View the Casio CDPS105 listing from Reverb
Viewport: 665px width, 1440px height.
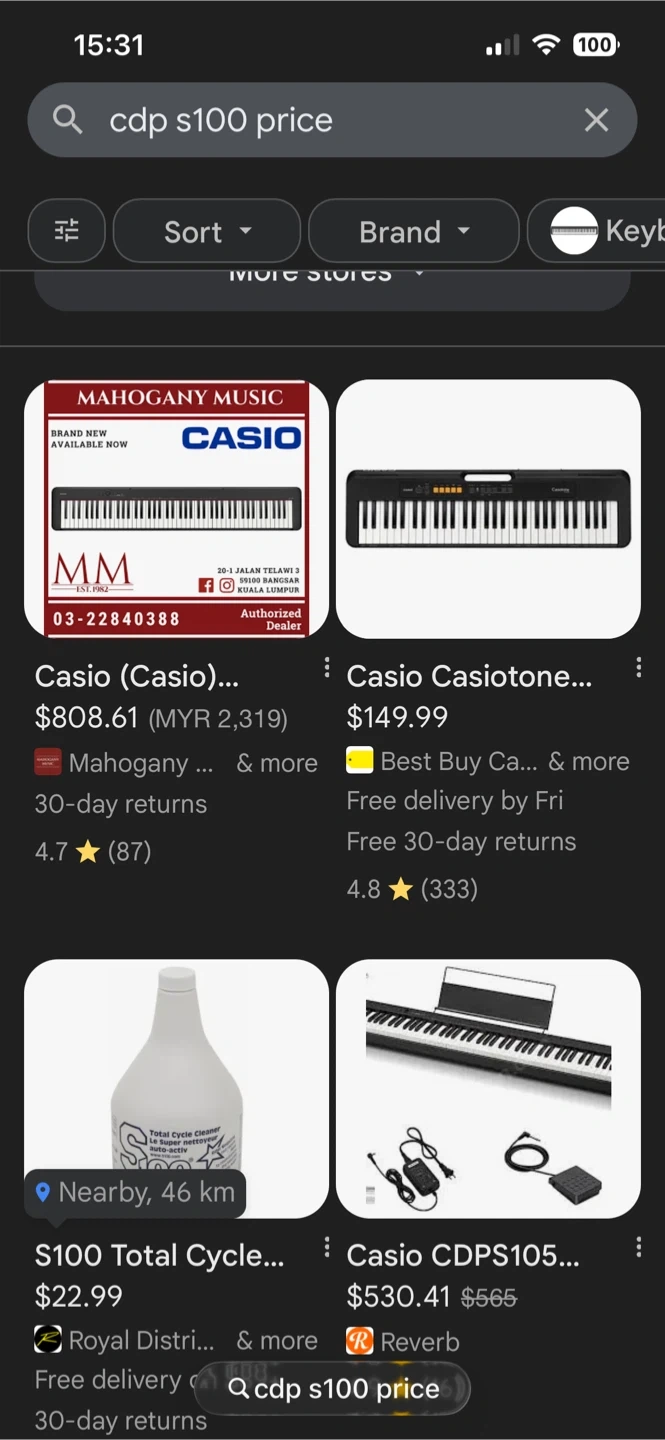pyautogui.click(x=488, y=1088)
